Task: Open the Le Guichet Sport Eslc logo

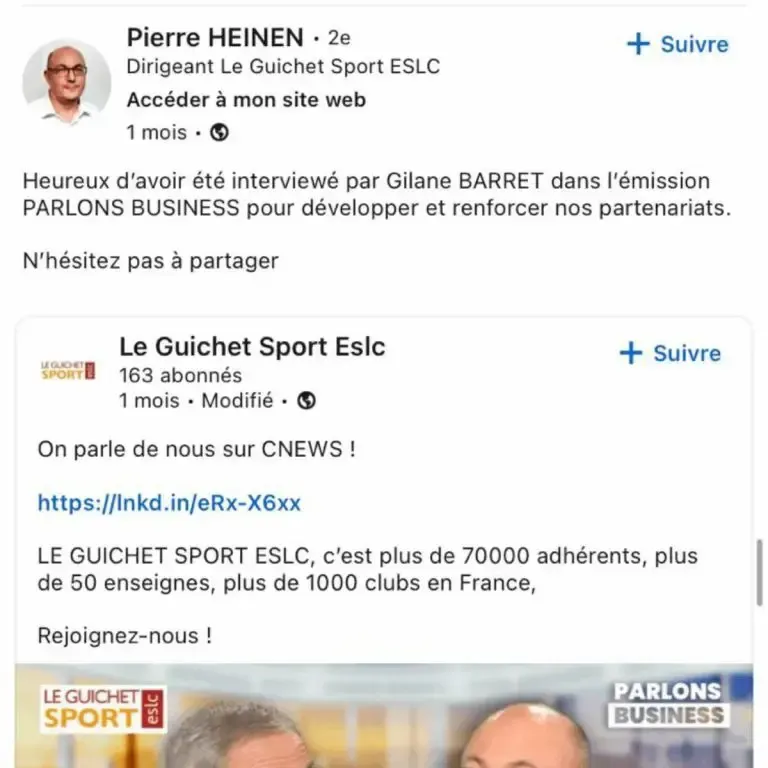Action: (68, 370)
